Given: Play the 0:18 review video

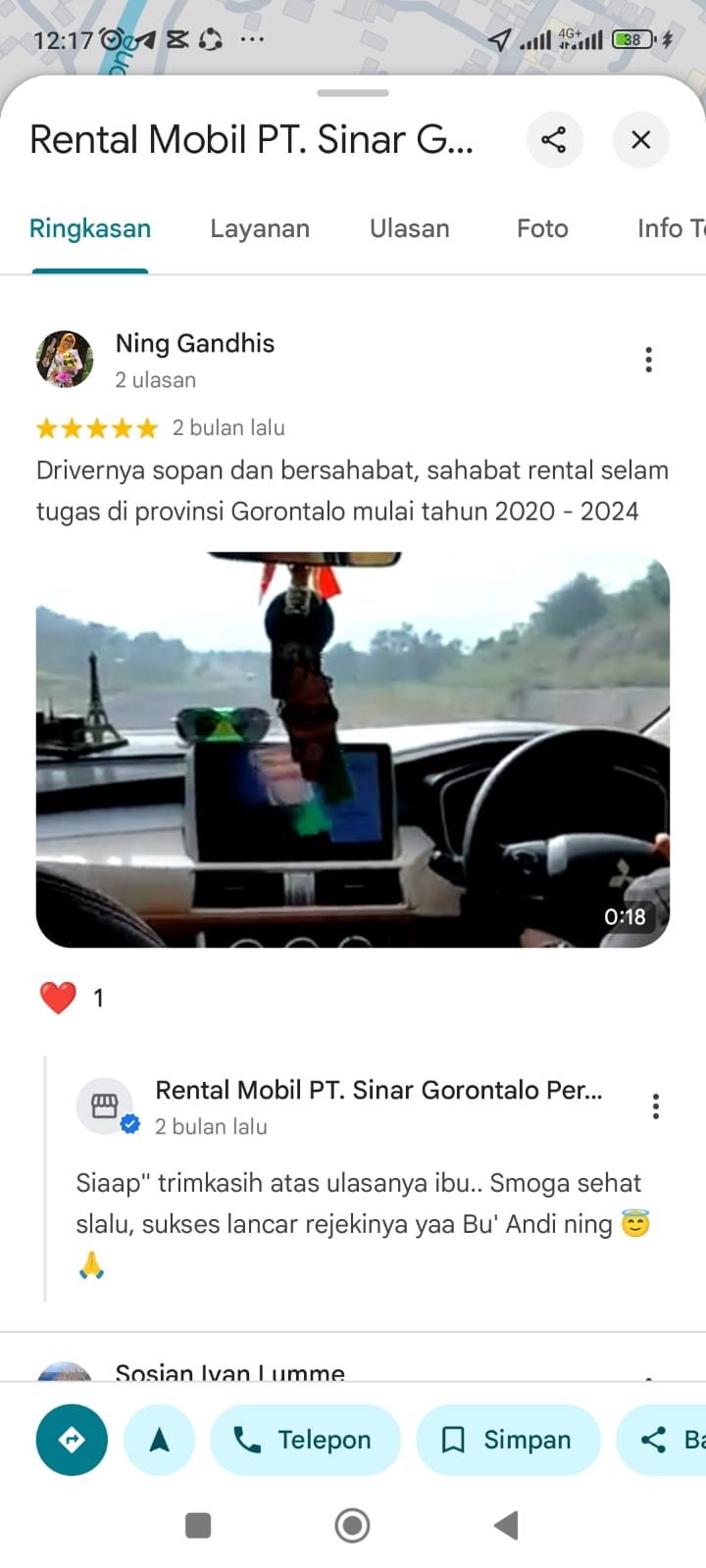Looking at the screenshot, I should [x=353, y=750].
